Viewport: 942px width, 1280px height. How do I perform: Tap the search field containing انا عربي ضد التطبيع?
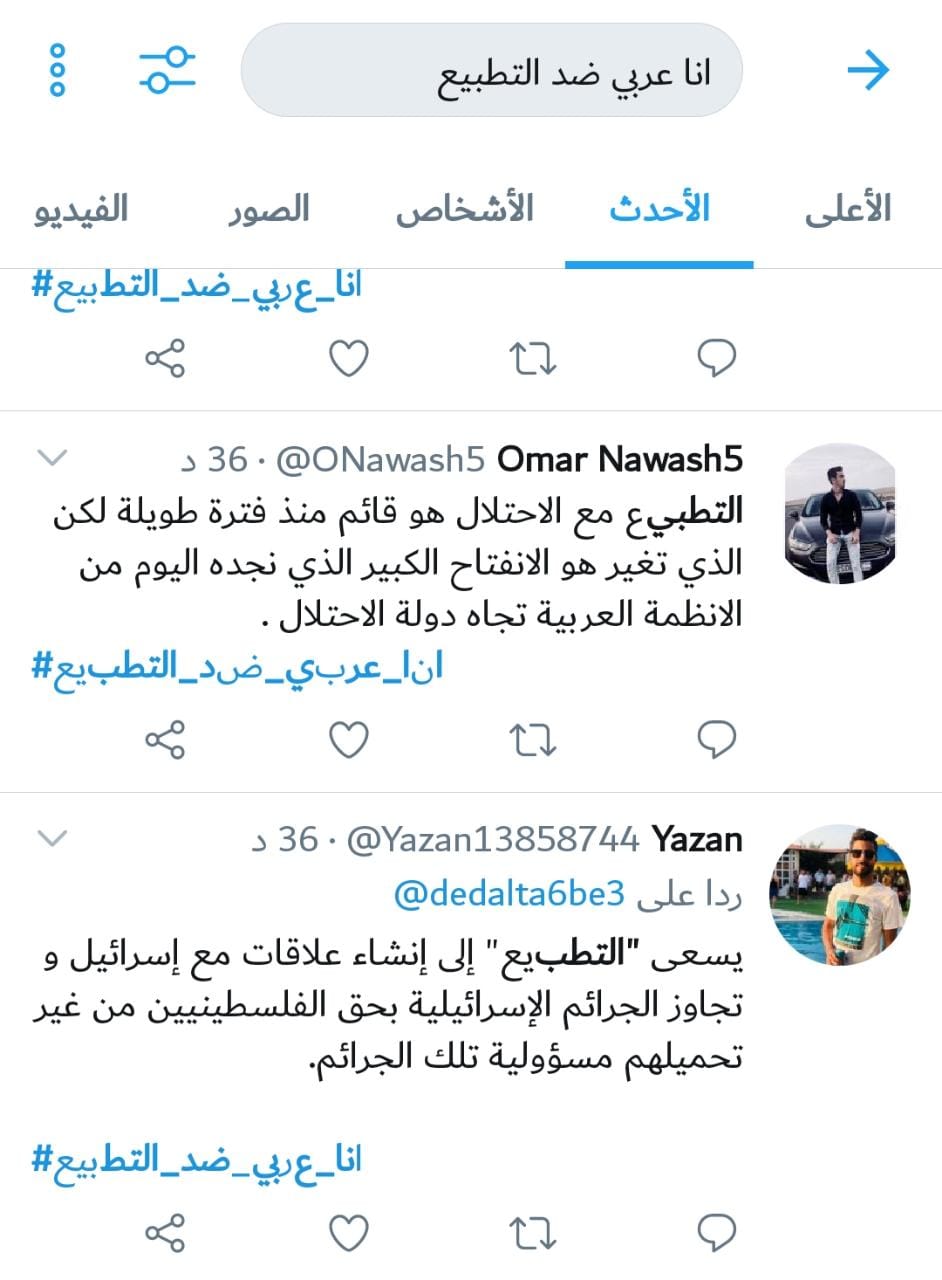pos(491,71)
